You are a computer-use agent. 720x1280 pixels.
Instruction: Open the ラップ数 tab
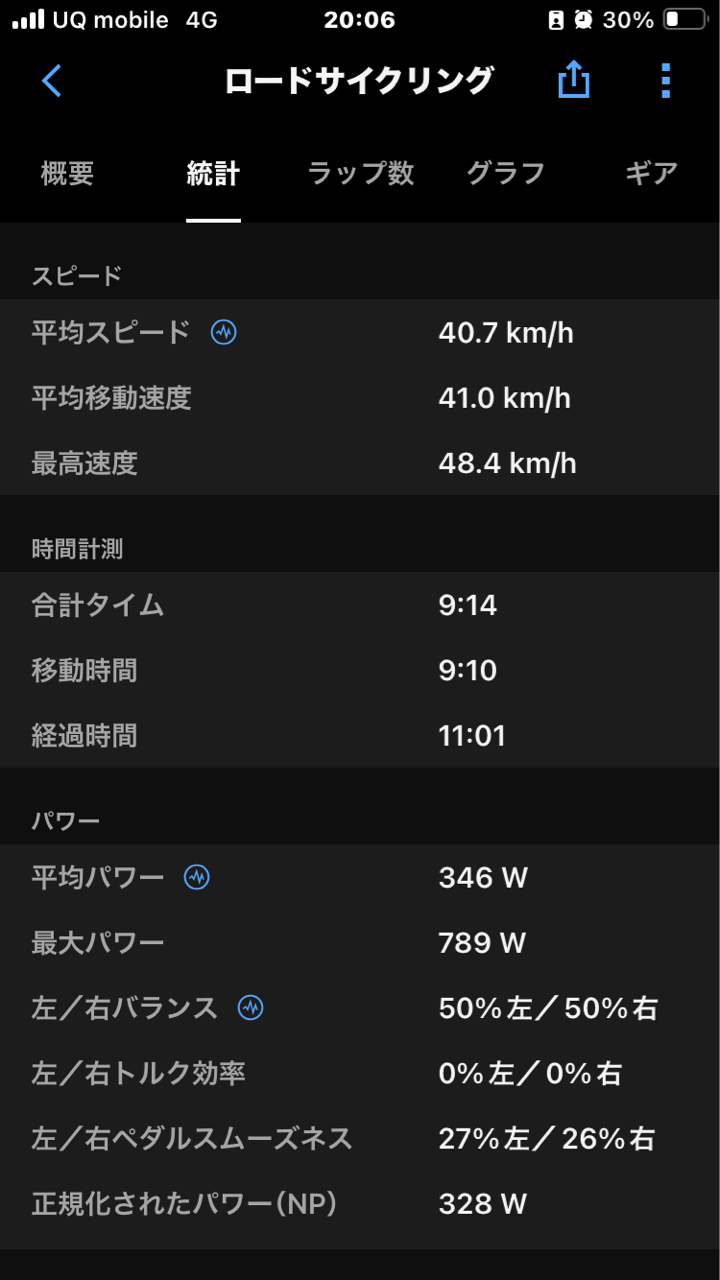click(x=360, y=174)
